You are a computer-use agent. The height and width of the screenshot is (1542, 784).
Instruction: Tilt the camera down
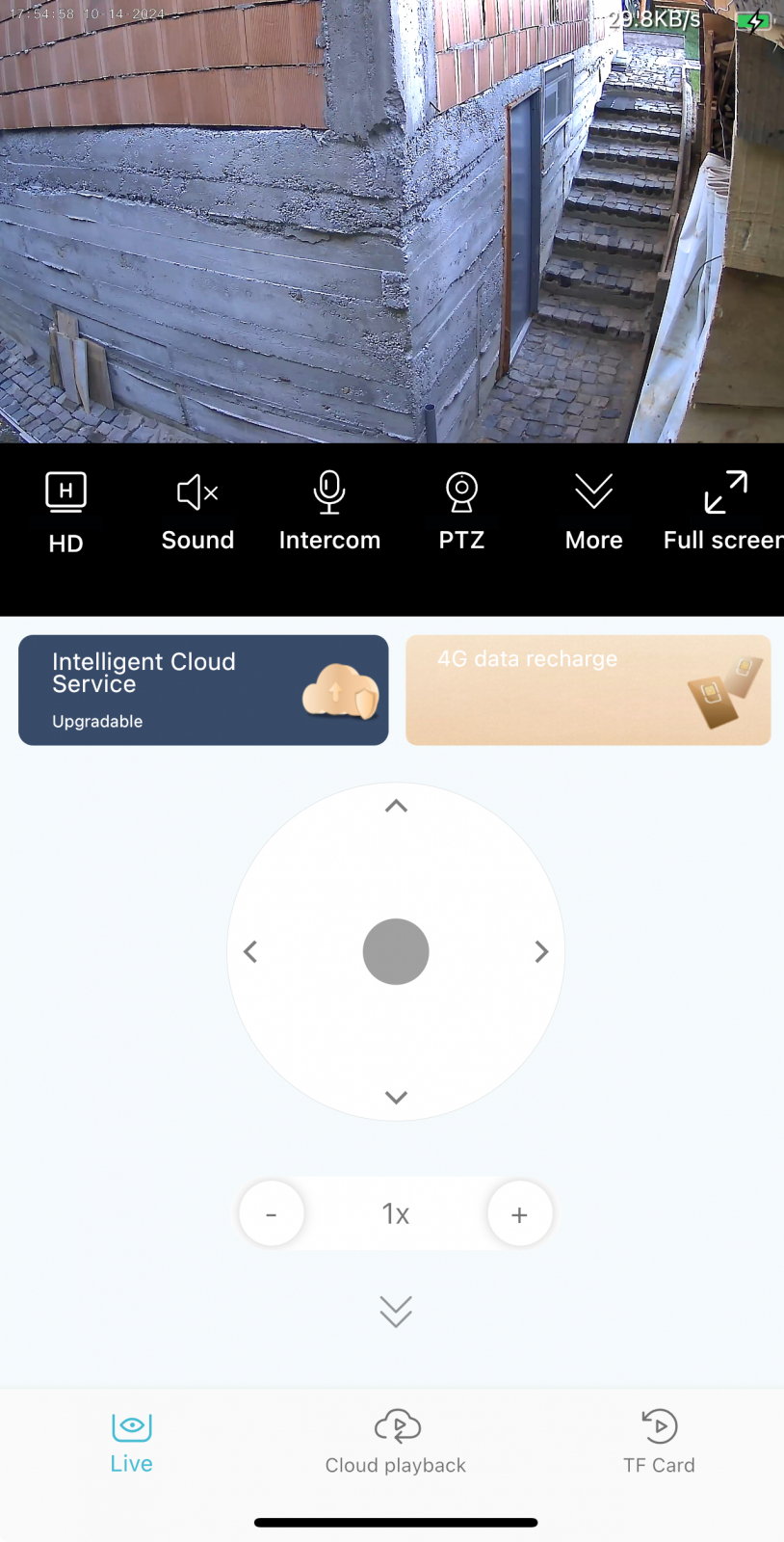(396, 1098)
